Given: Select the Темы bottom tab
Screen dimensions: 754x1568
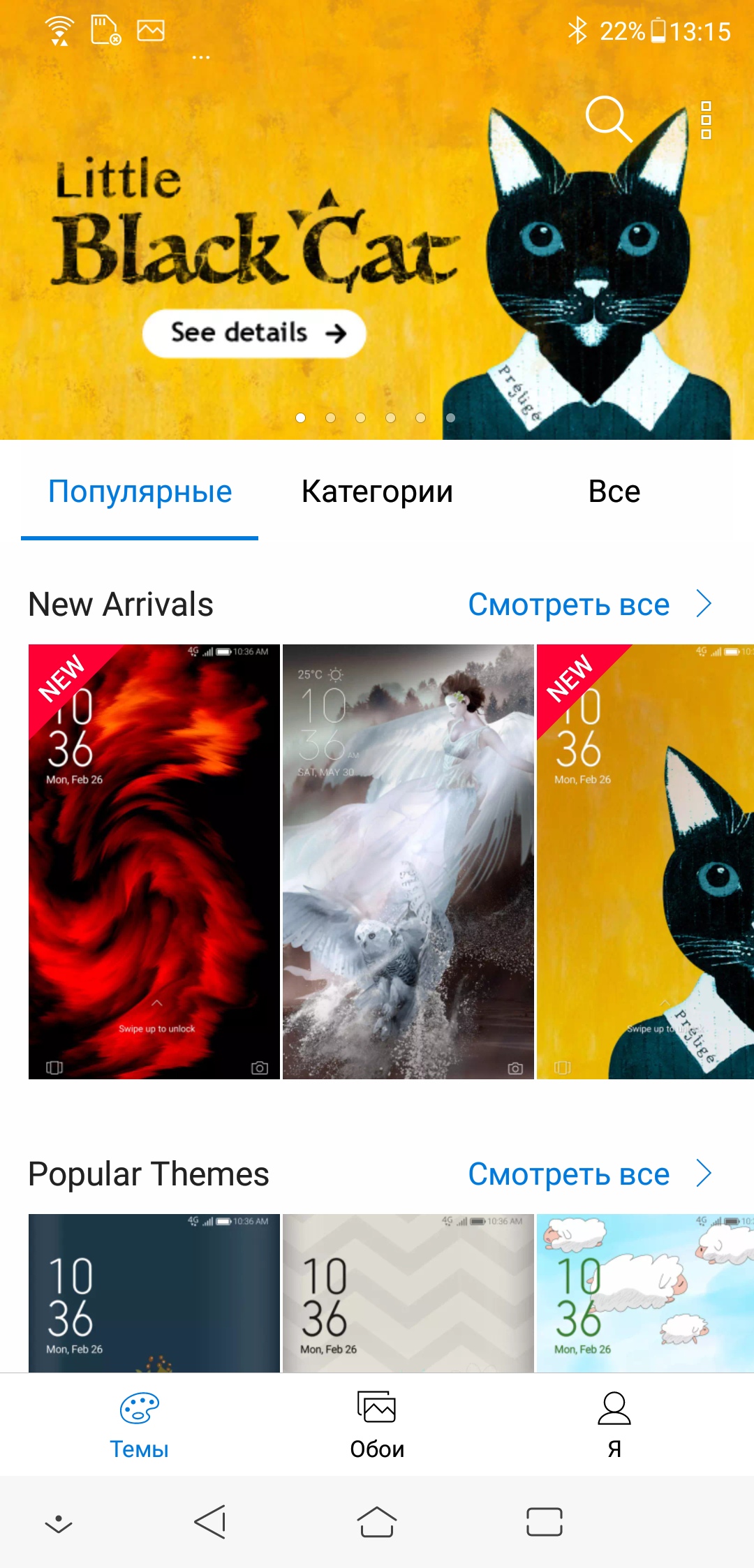Looking at the screenshot, I should click(140, 1425).
